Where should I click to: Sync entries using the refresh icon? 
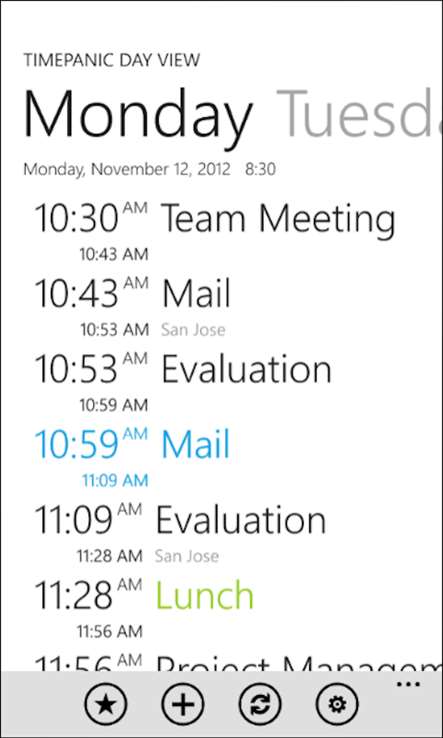[x=260, y=705]
